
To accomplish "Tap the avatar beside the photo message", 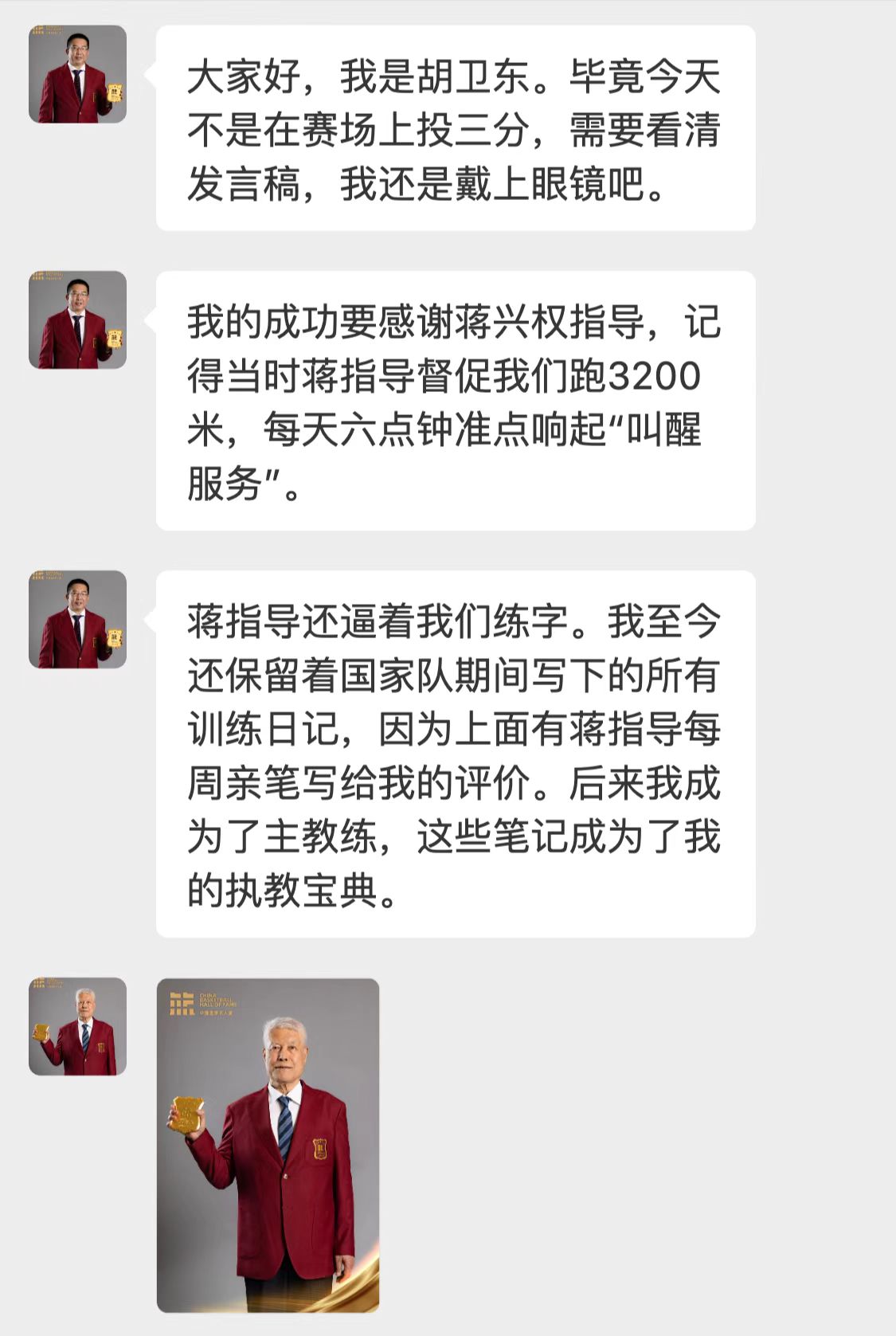I will [77, 1026].
